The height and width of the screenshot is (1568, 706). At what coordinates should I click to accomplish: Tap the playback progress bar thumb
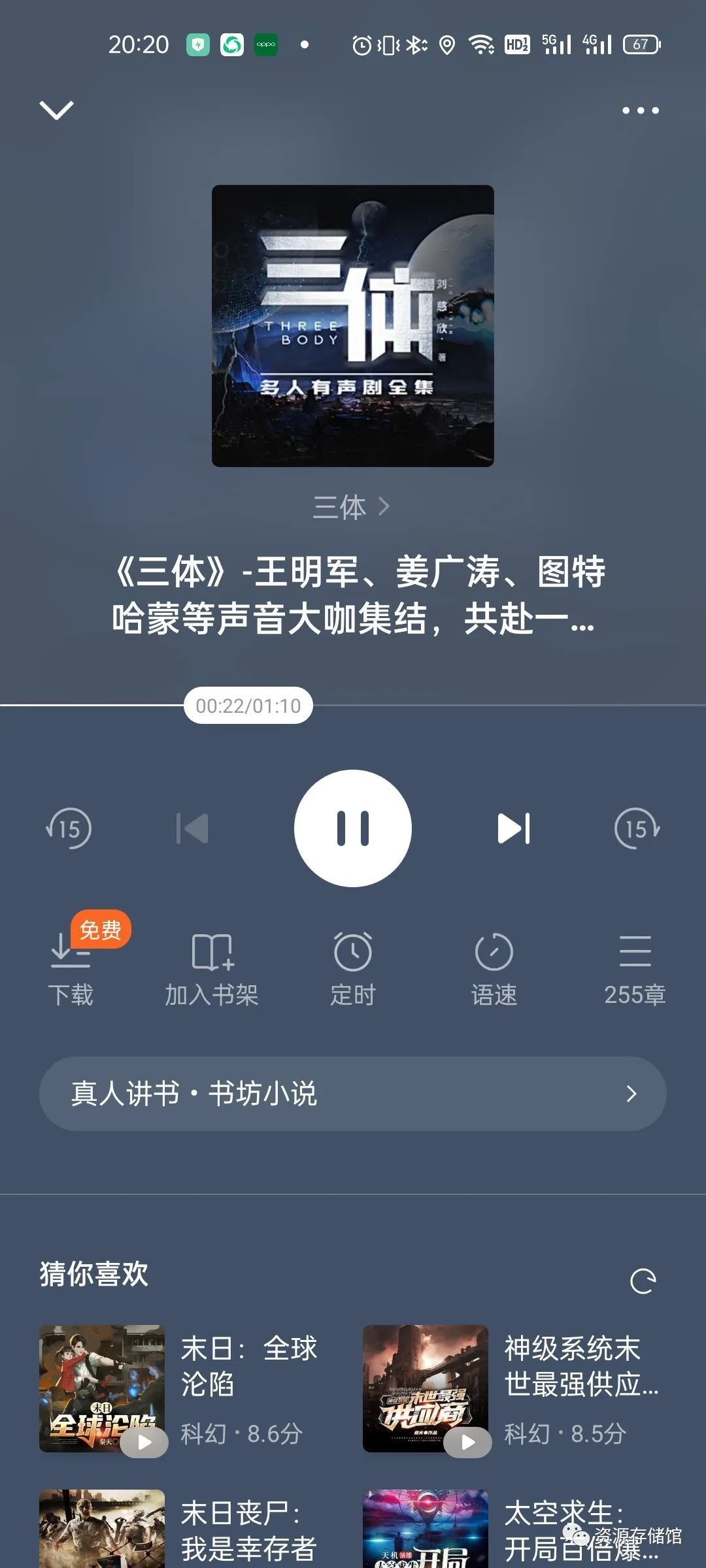(248, 706)
